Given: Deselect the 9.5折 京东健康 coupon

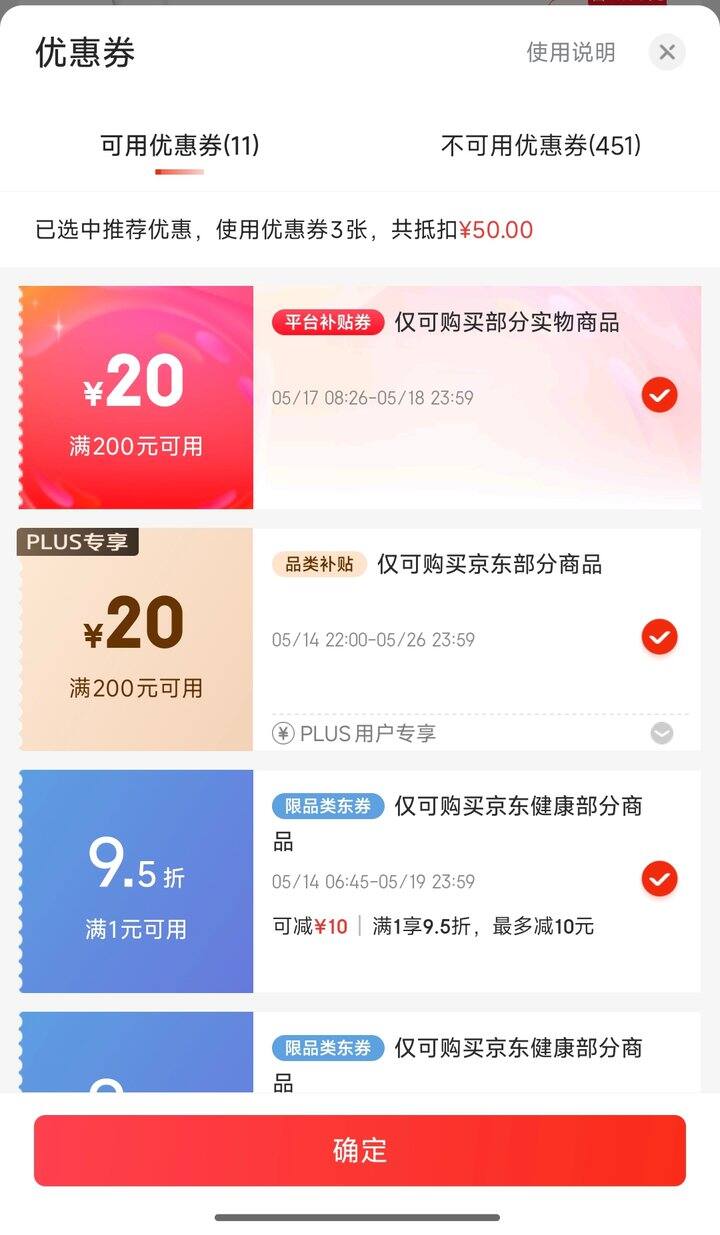Looking at the screenshot, I should click(659, 879).
